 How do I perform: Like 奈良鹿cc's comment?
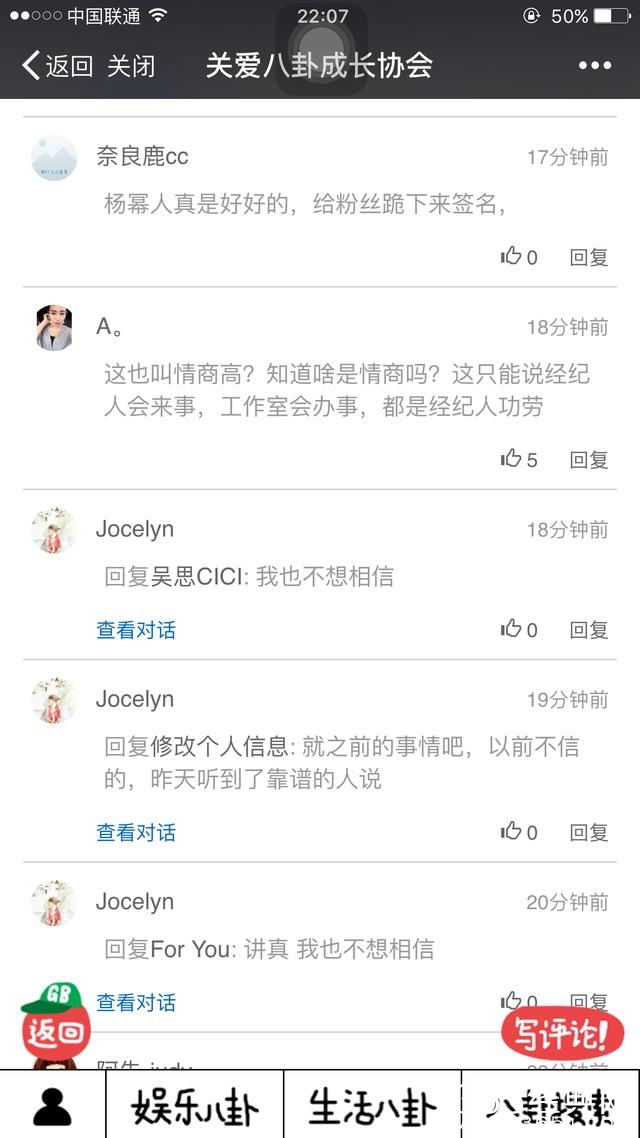click(x=519, y=257)
